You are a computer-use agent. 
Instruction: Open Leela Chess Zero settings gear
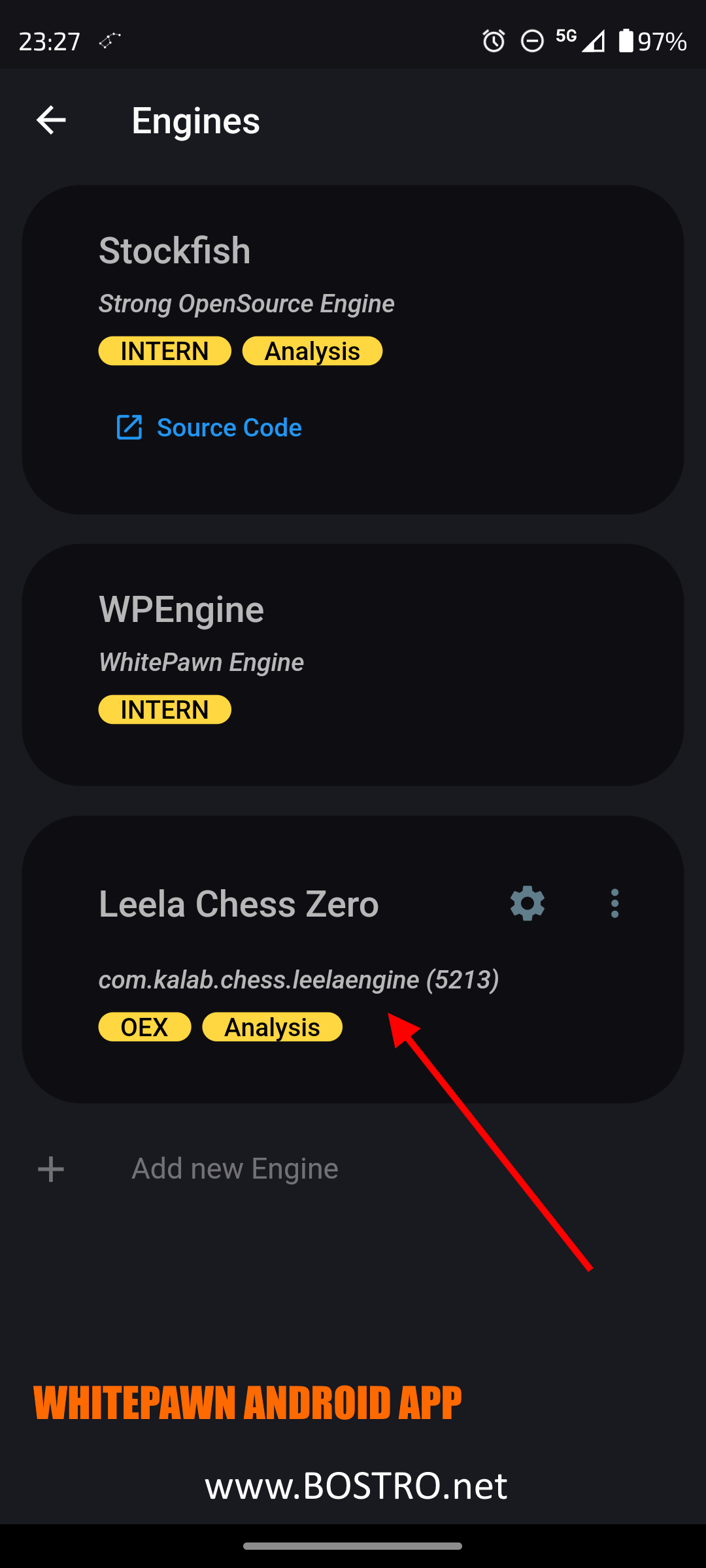[x=528, y=904]
